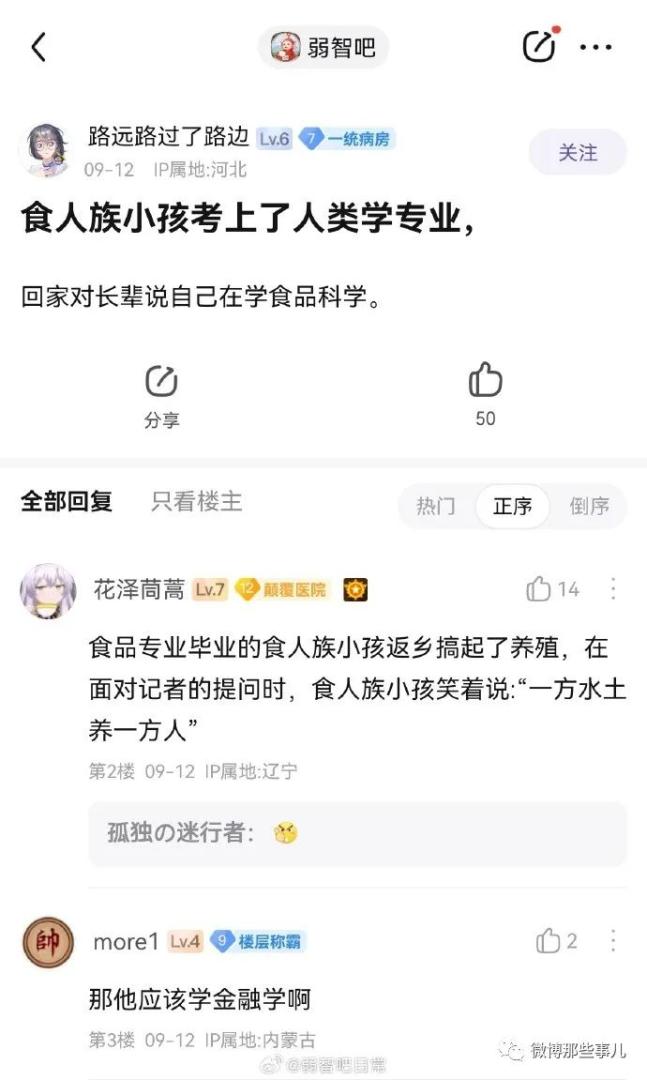Open the top-right overflow menu
The width and height of the screenshot is (647, 1080).
596,47
